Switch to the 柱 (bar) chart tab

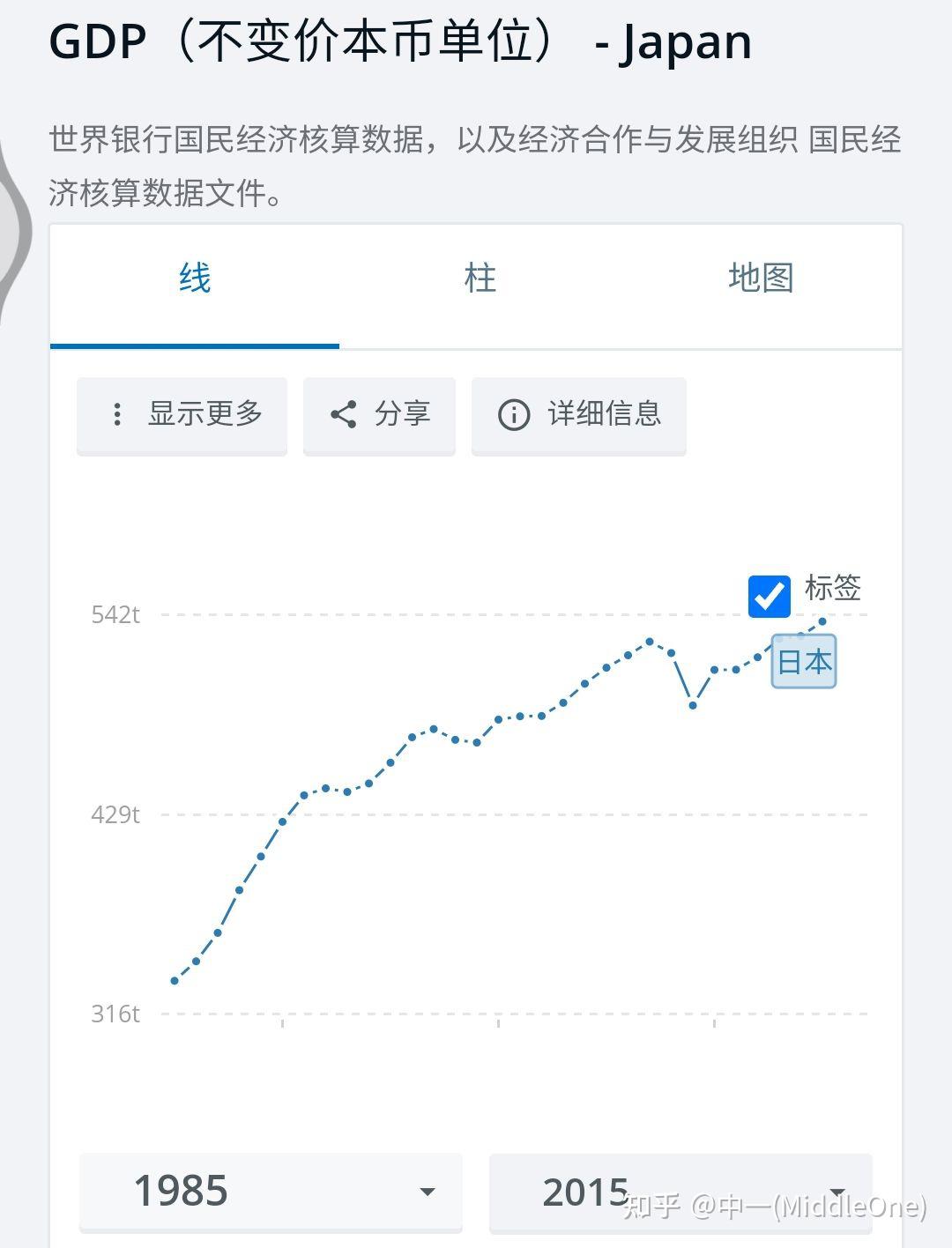pyautogui.click(x=480, y=279)
